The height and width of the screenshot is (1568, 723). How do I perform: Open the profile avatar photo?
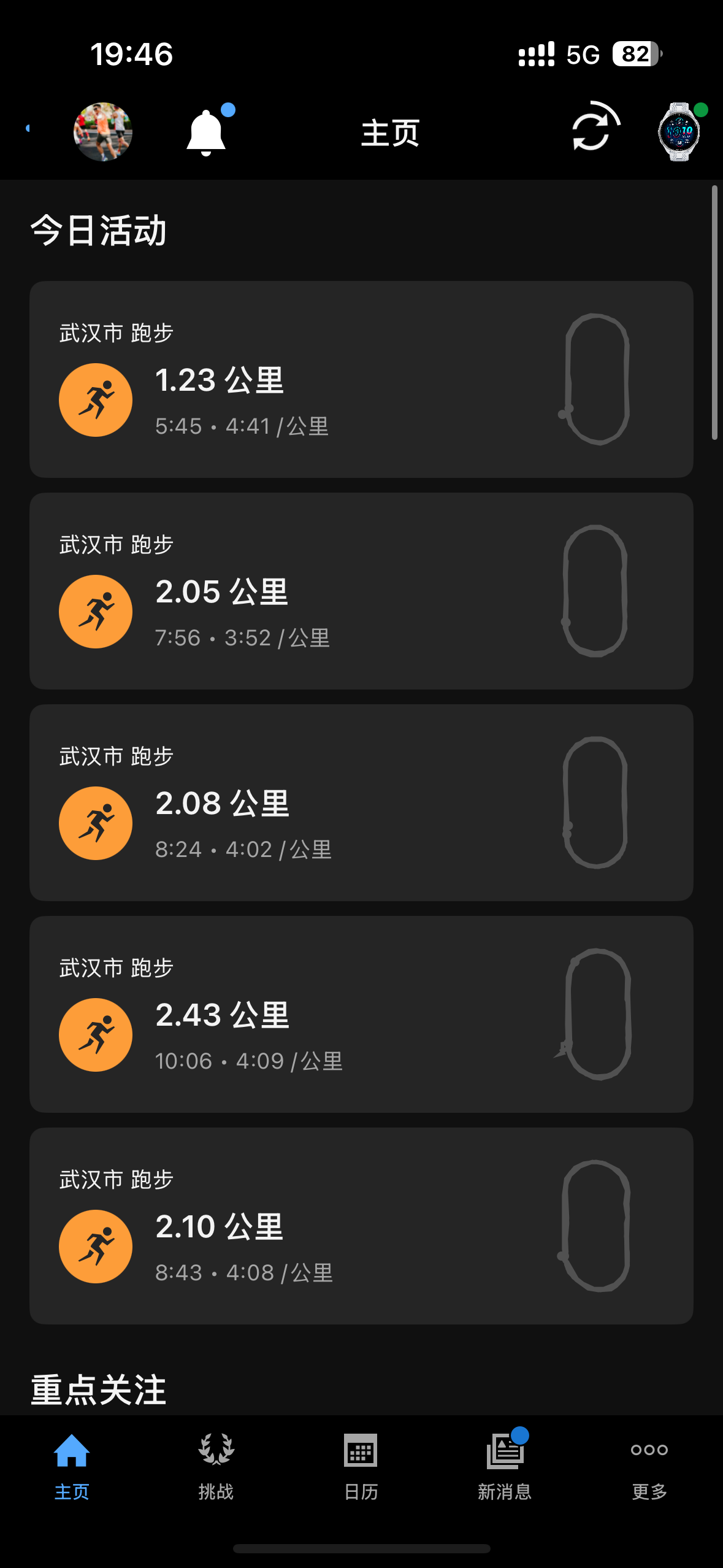(103, 132)
